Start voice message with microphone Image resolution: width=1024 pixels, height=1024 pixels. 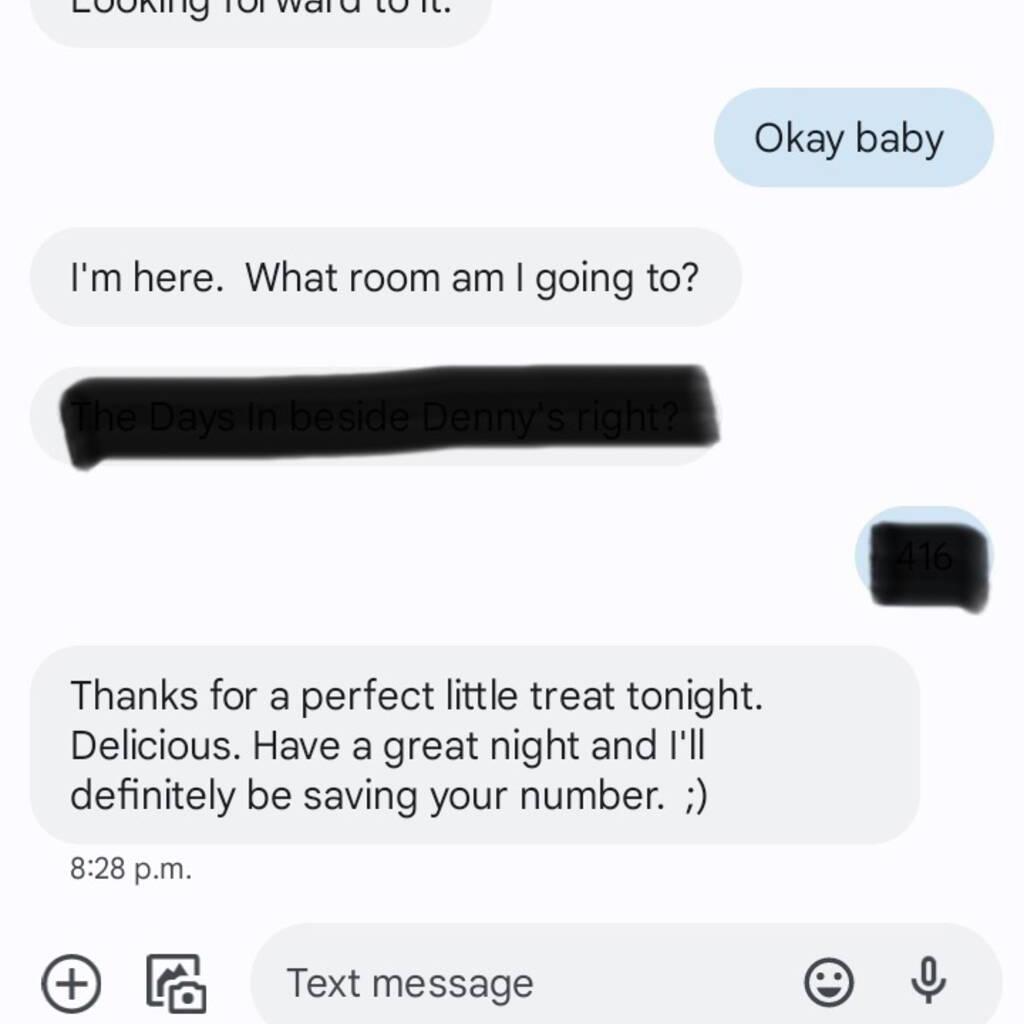coord(928,982)
